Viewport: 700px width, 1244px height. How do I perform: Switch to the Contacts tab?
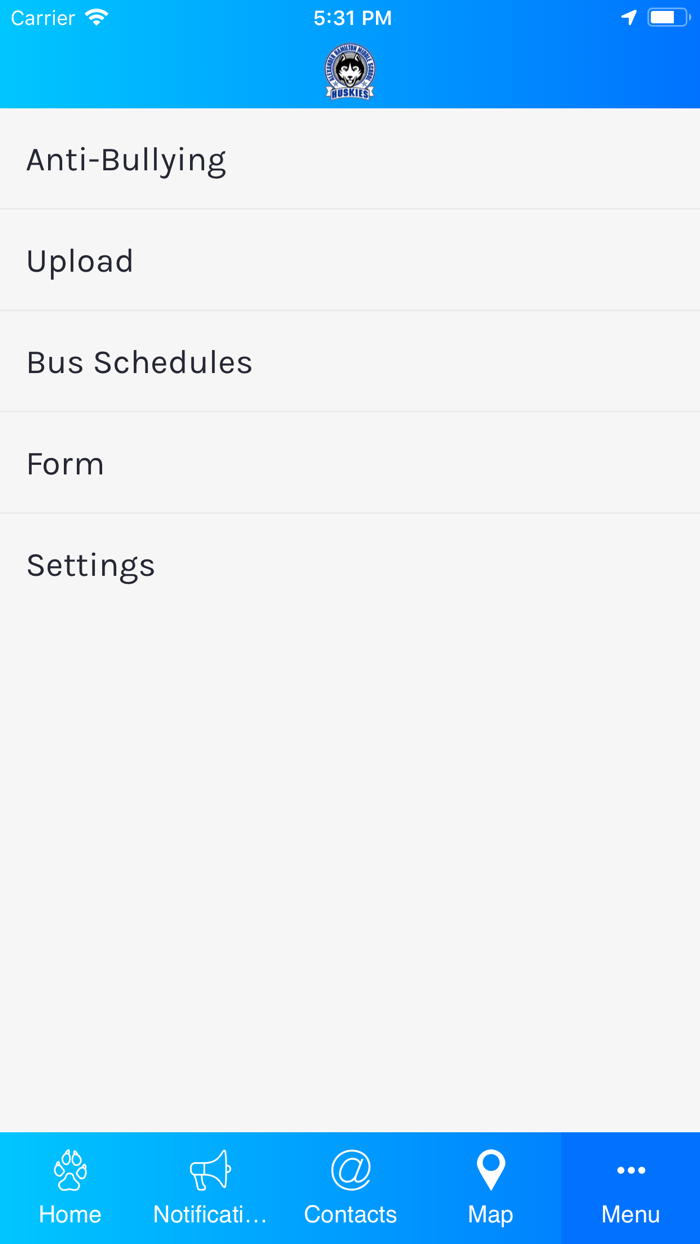350,1188
